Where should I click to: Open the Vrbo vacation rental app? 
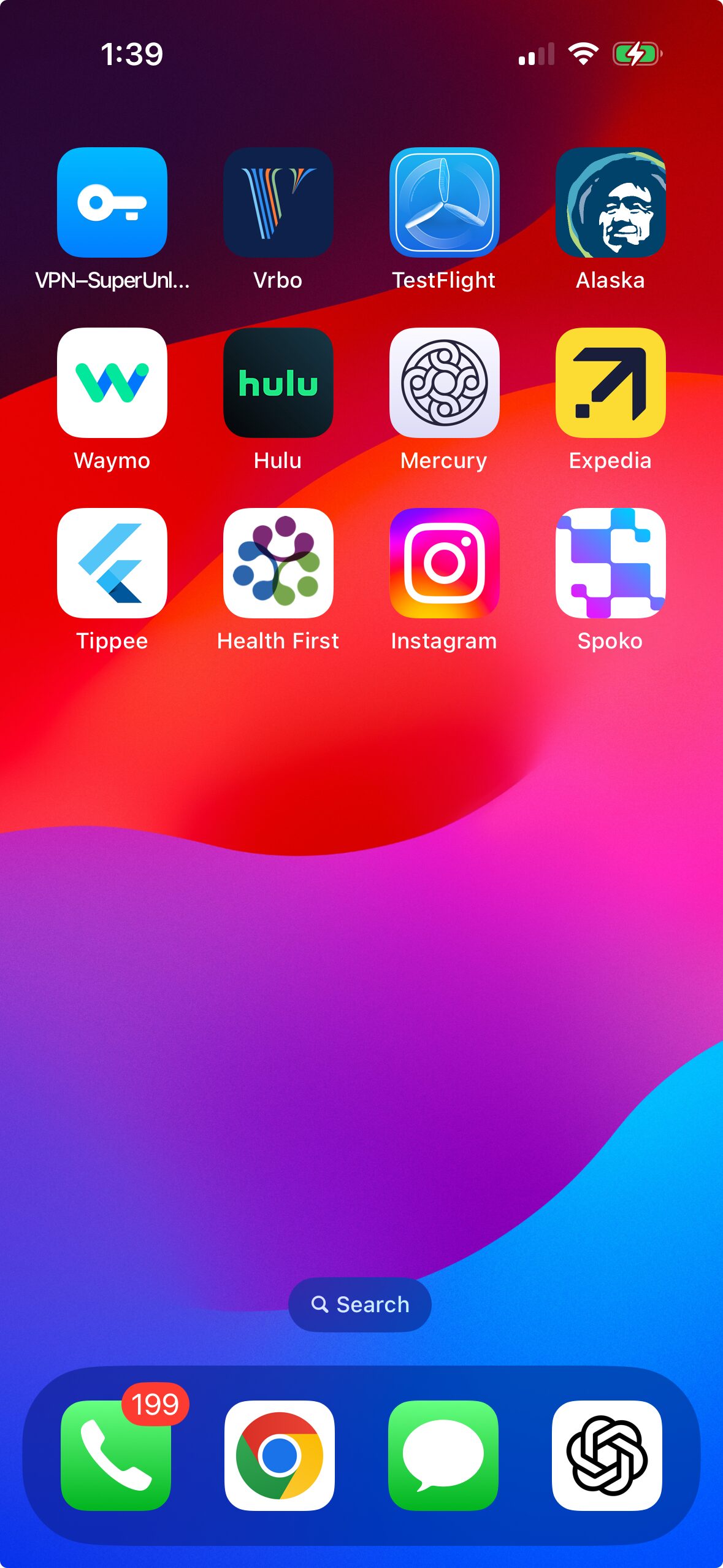coord(278,205)
